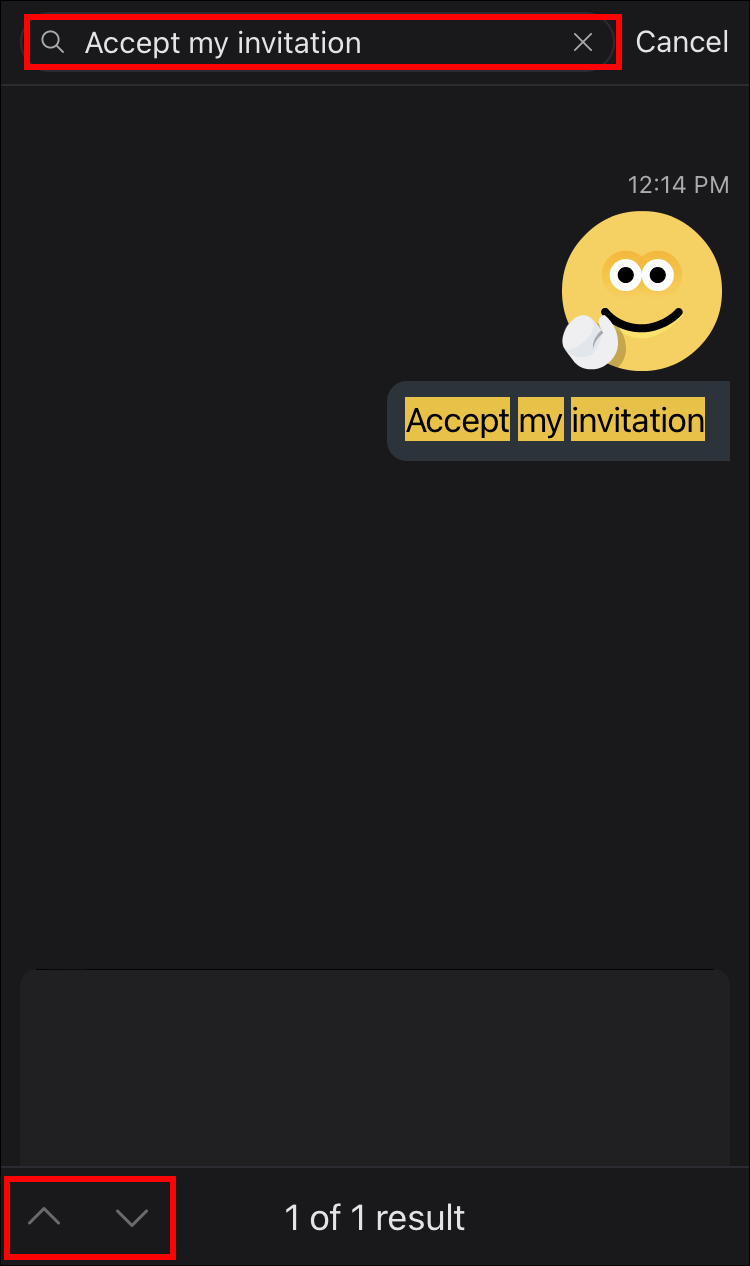Jump to the next search result
750x1266 pixels.
(131, 1217)
